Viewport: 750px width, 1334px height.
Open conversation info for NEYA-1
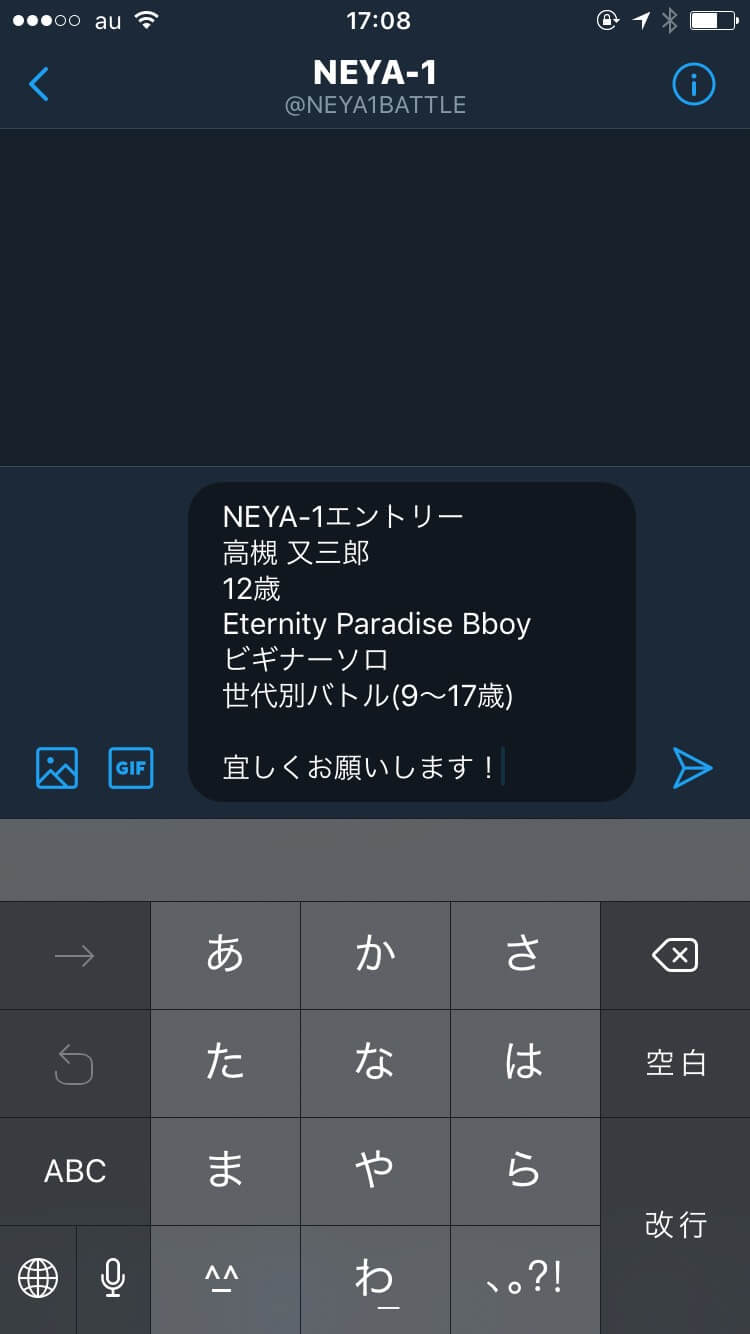tap(693, 85)
